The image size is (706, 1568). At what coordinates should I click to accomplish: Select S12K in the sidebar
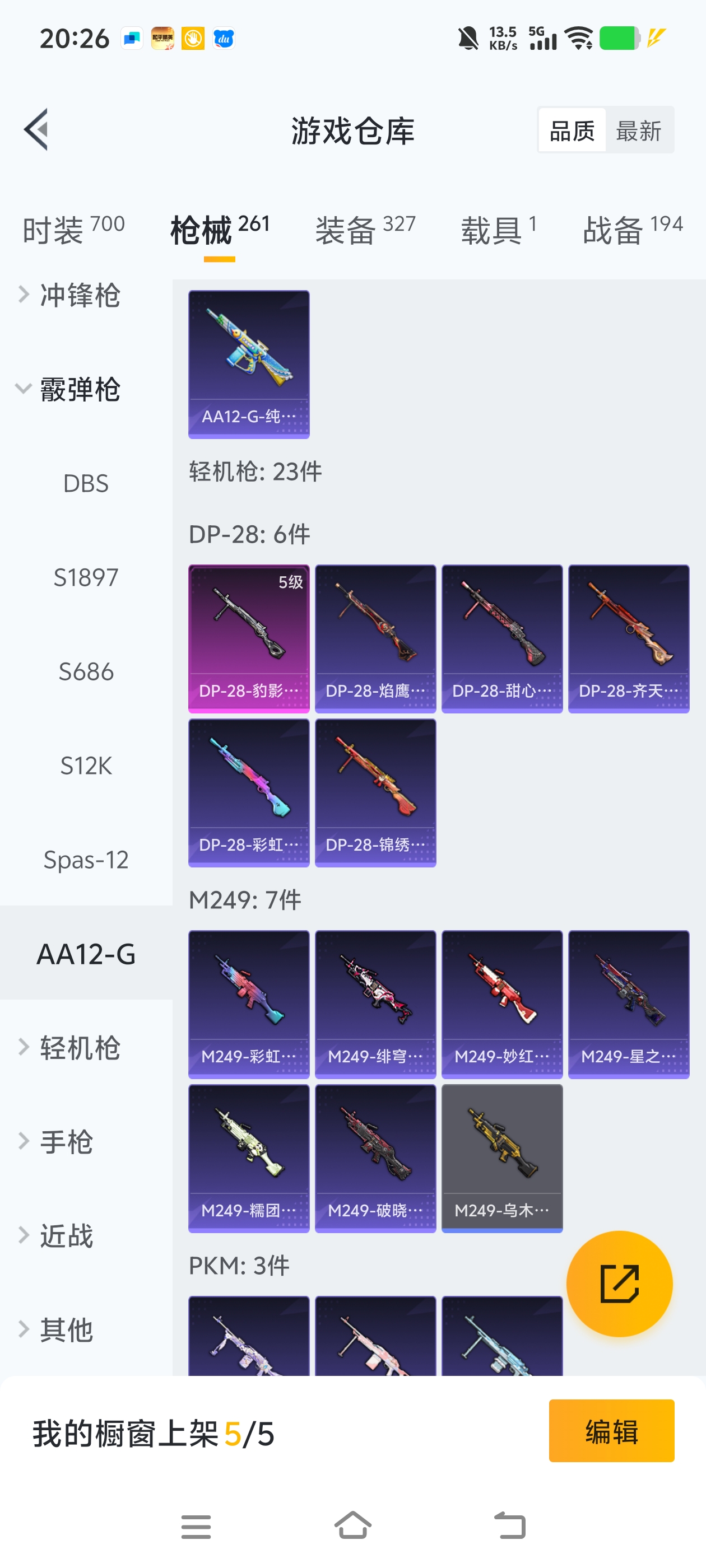pos(86,766)
